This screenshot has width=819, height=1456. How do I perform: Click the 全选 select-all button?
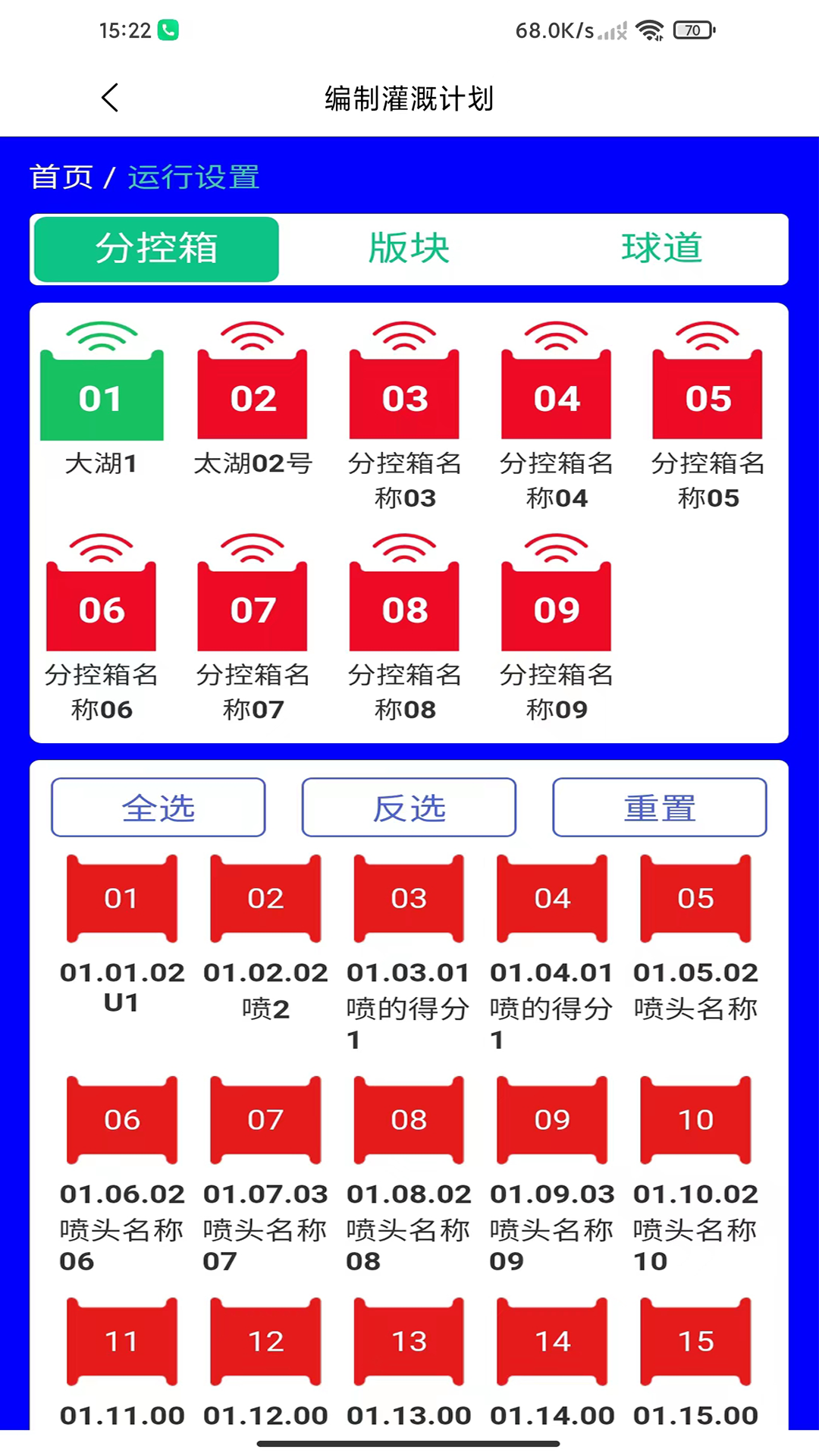tap(158, 807)
